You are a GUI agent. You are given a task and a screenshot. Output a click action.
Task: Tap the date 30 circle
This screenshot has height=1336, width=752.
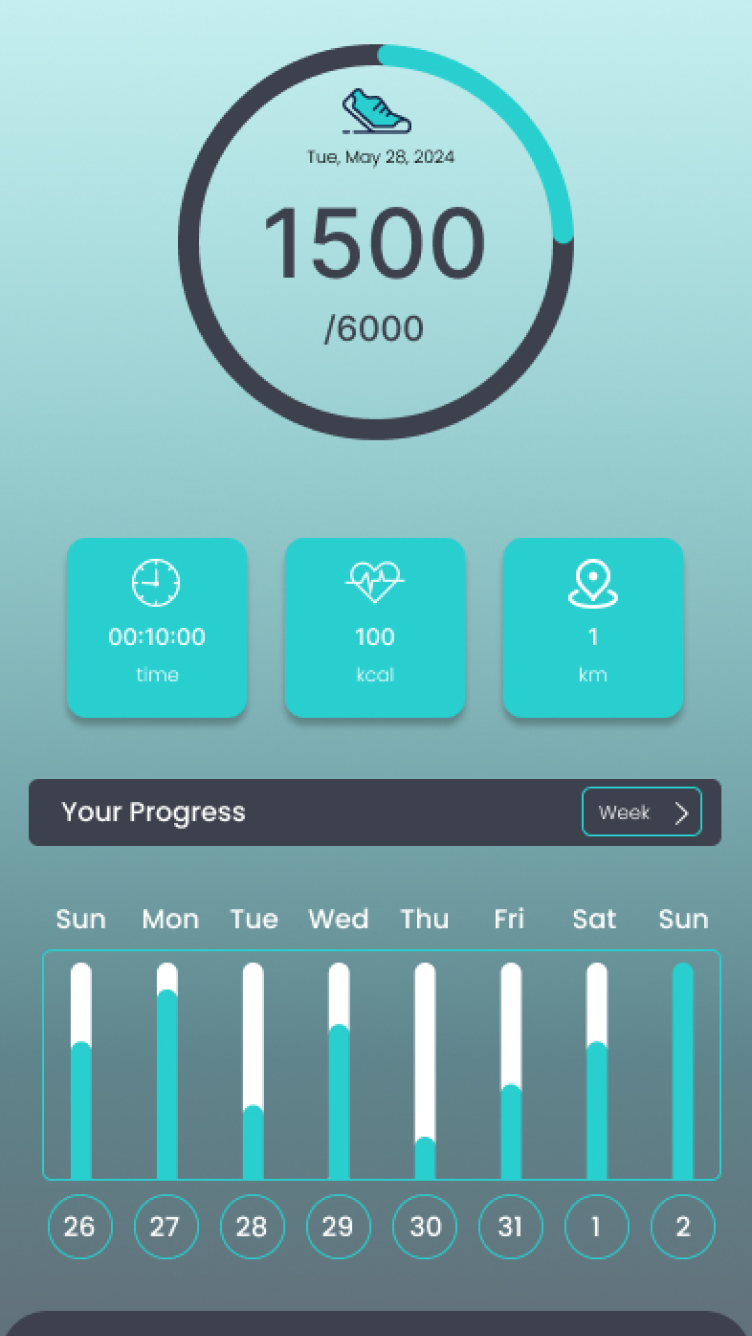425,1226
